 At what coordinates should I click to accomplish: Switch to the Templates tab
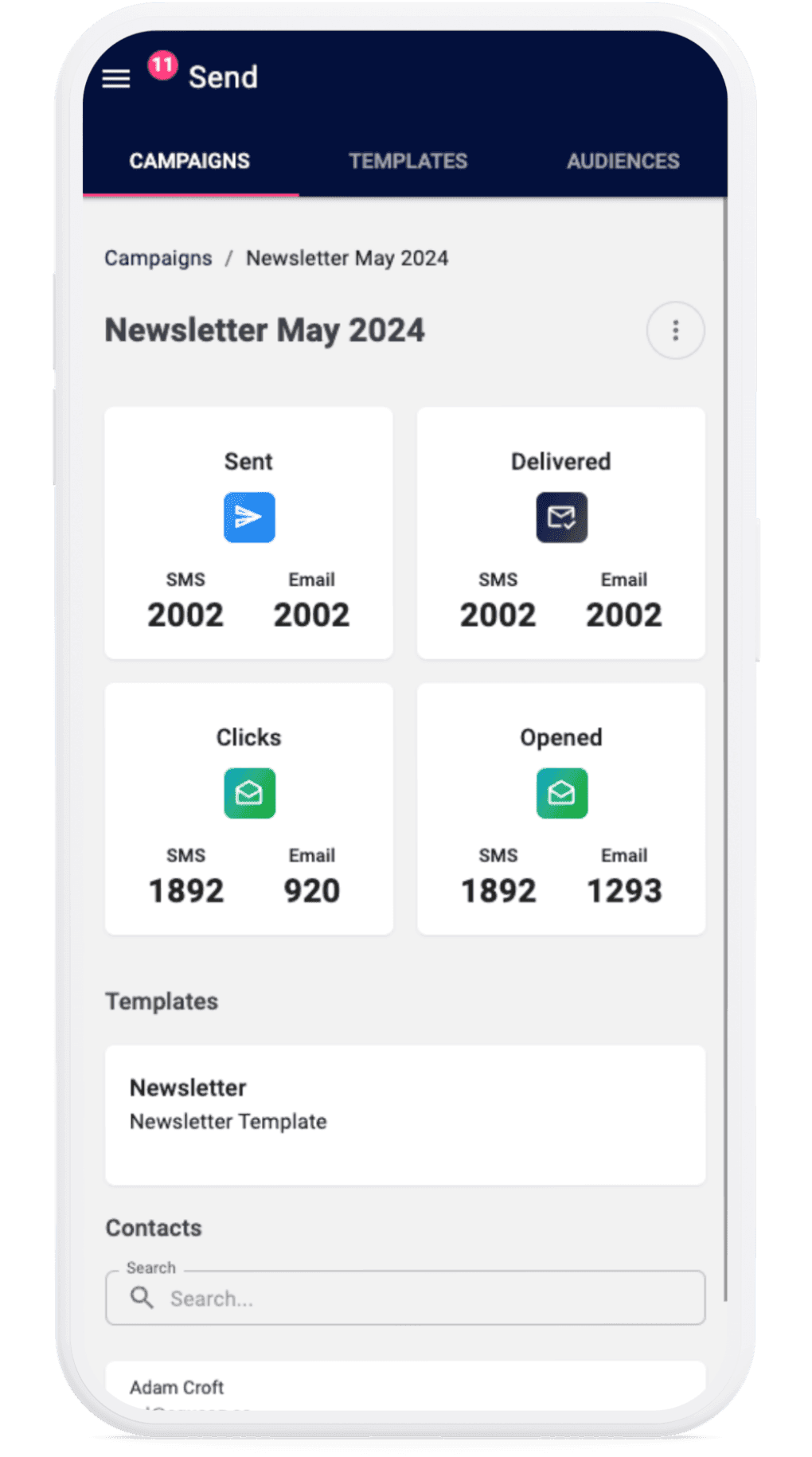tap(408, 161)
